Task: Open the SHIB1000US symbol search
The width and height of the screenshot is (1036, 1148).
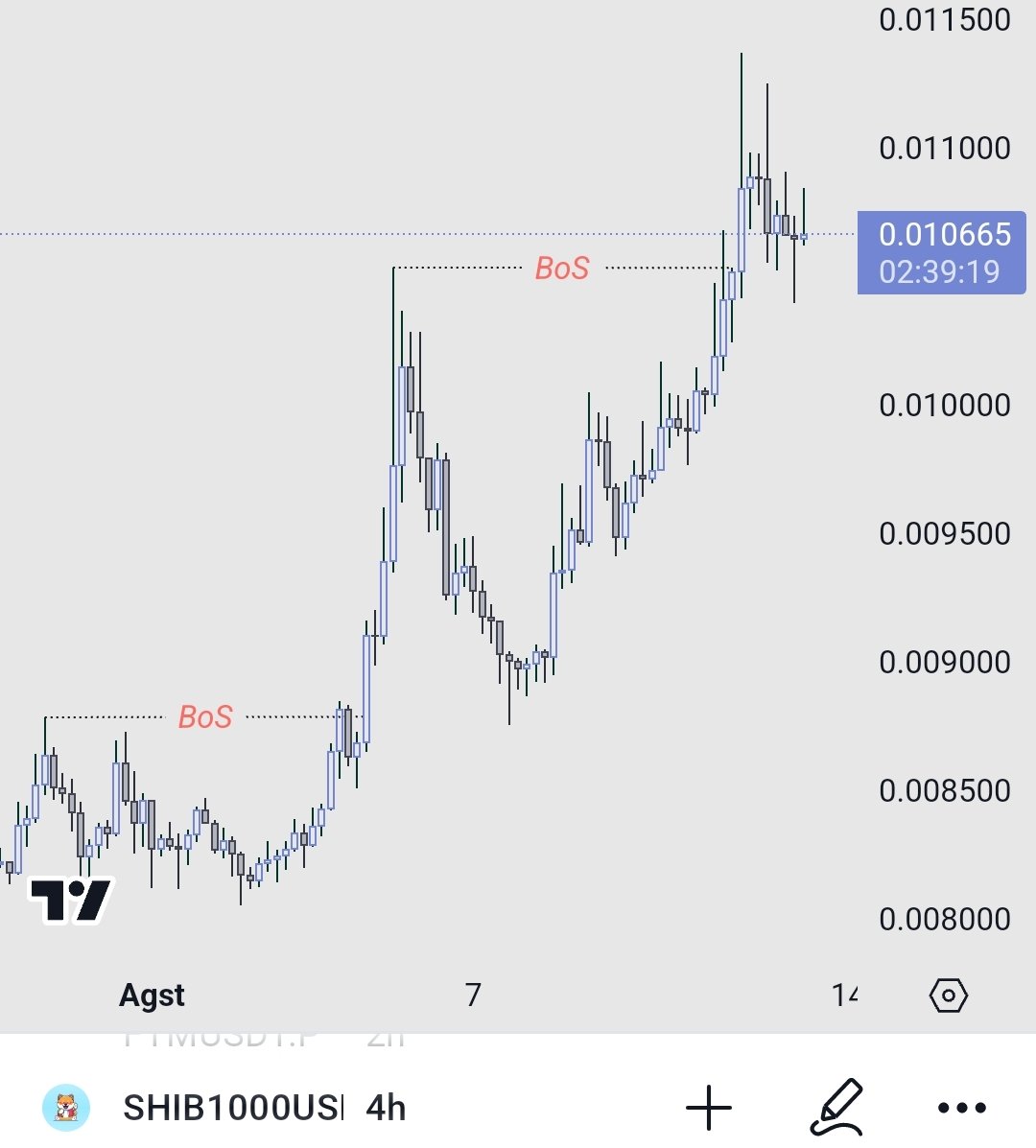Action: click(230, 1108)
